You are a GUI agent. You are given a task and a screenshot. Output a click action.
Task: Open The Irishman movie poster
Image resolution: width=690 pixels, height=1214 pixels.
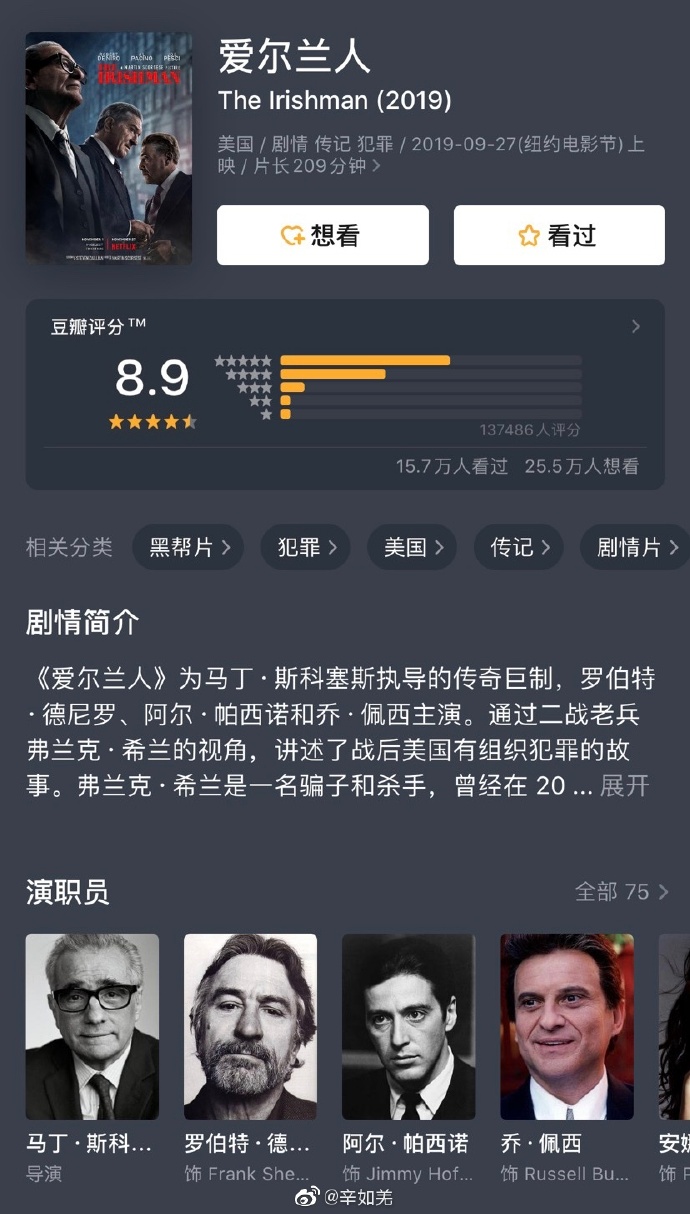[108, 149]
